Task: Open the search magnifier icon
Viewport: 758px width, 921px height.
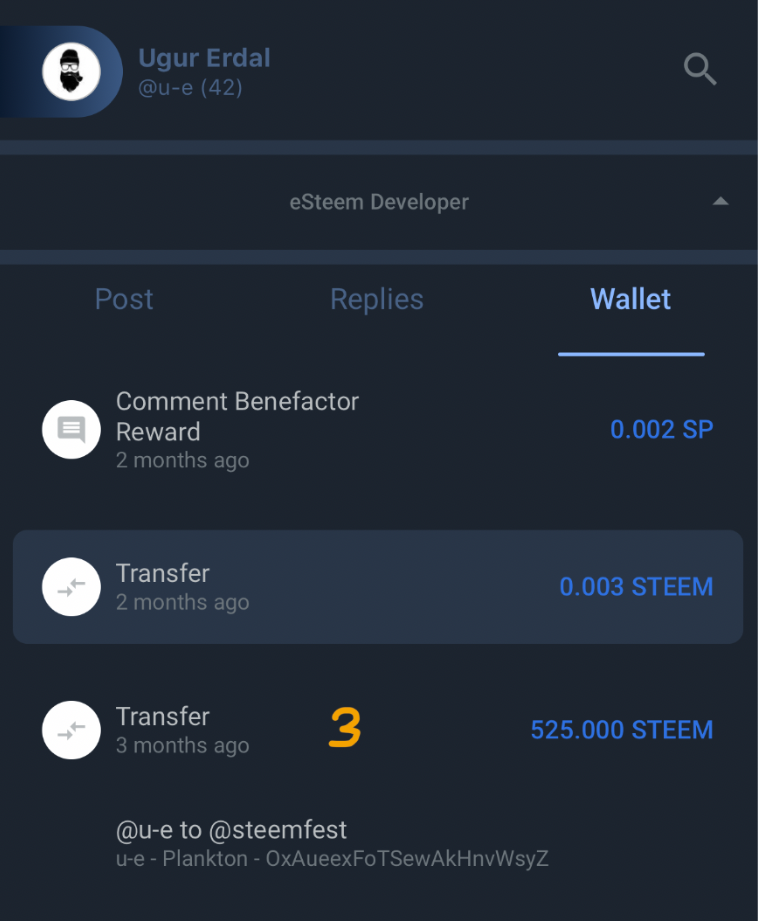Action: [700, 69]
